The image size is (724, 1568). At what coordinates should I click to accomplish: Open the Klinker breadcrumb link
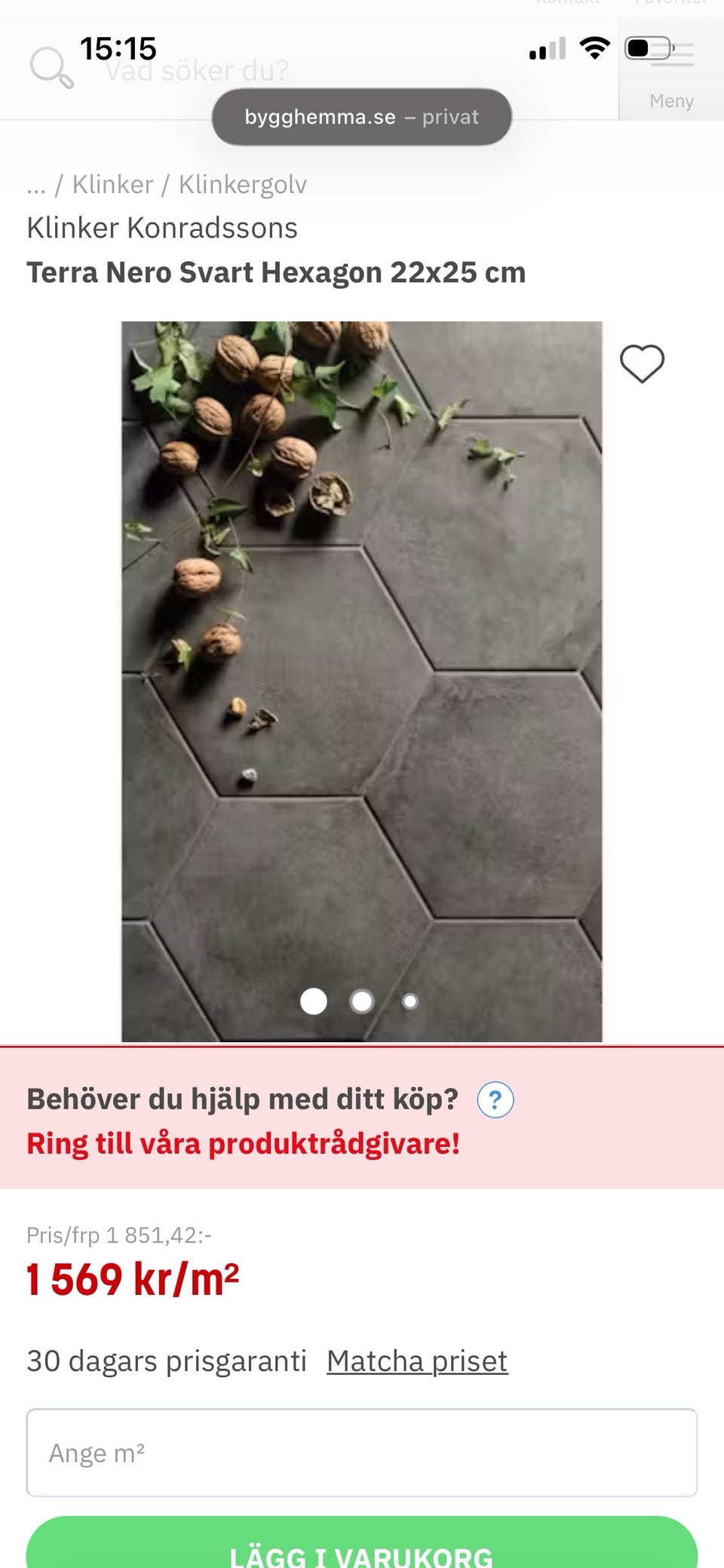[113, 185]
